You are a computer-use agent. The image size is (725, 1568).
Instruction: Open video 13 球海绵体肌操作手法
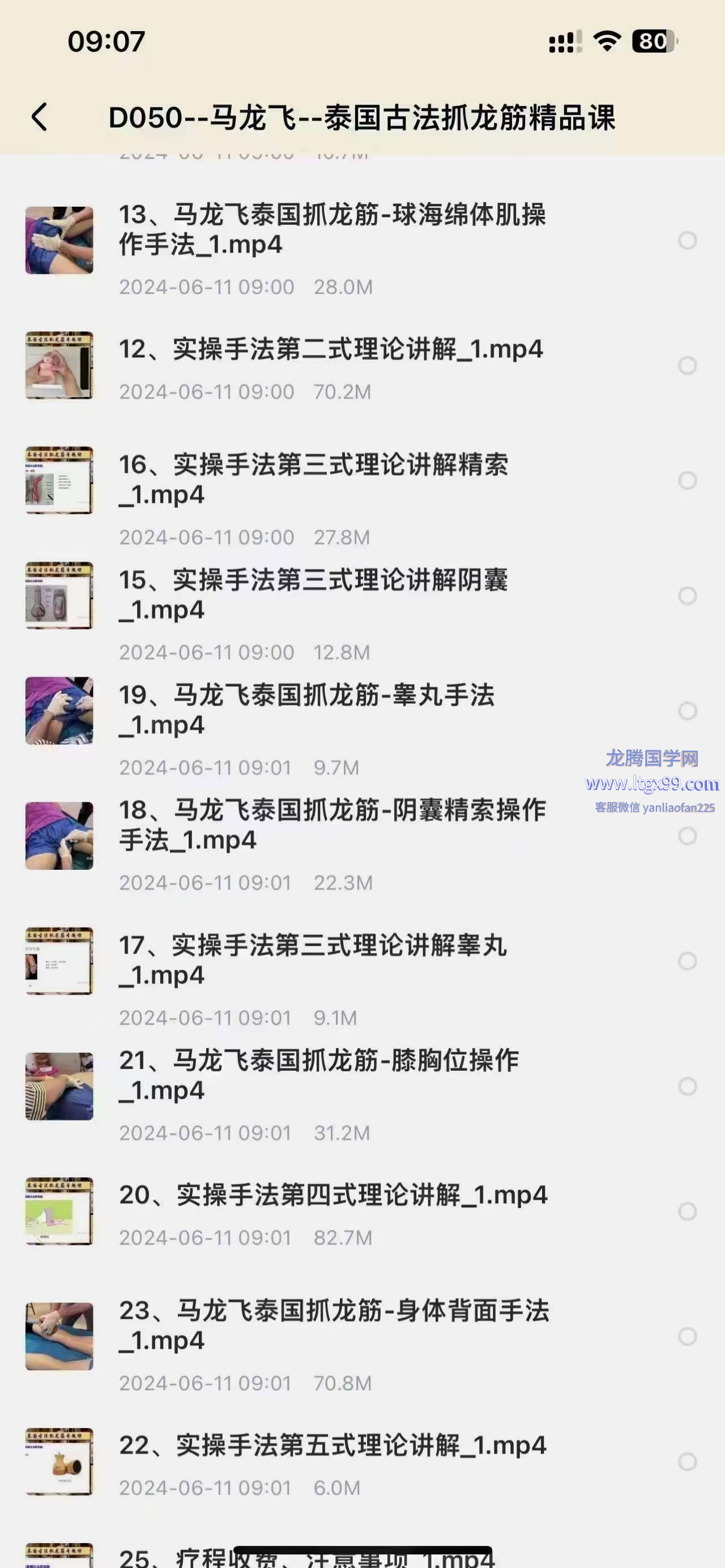332,229
